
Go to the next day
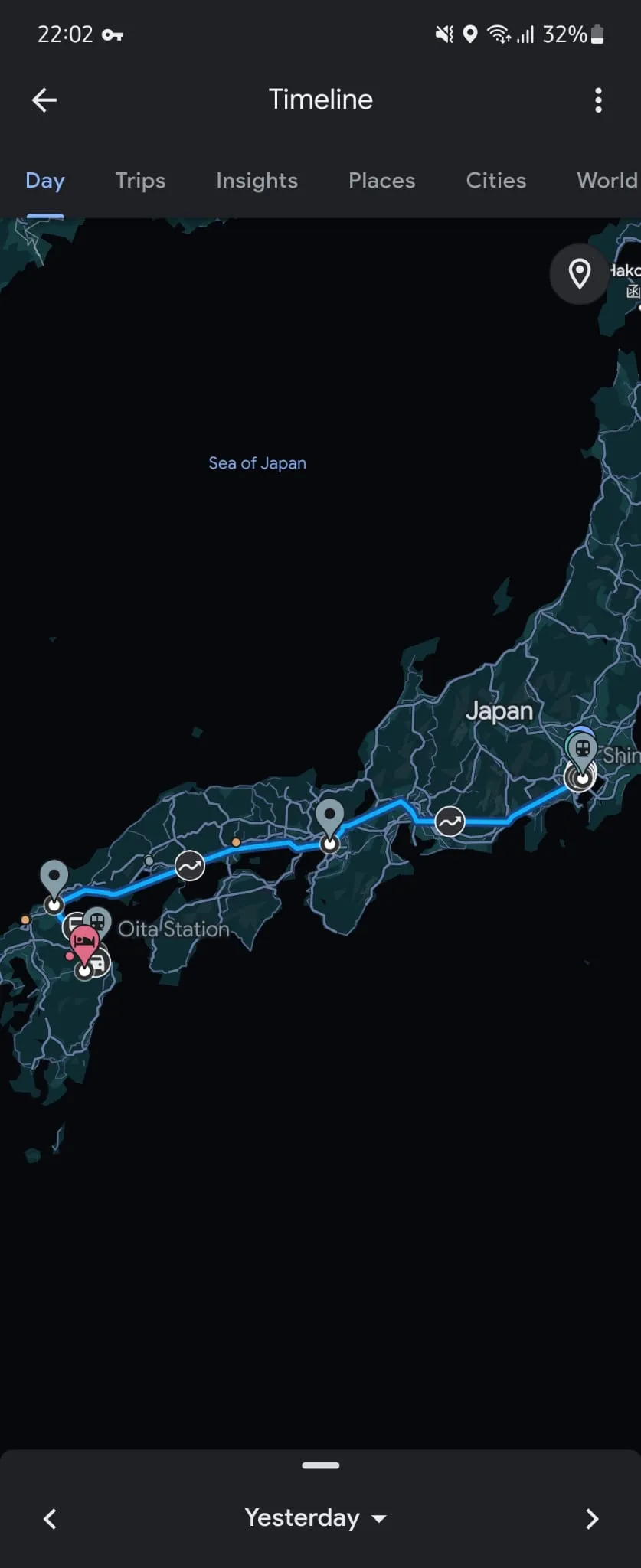point(591,1518)
